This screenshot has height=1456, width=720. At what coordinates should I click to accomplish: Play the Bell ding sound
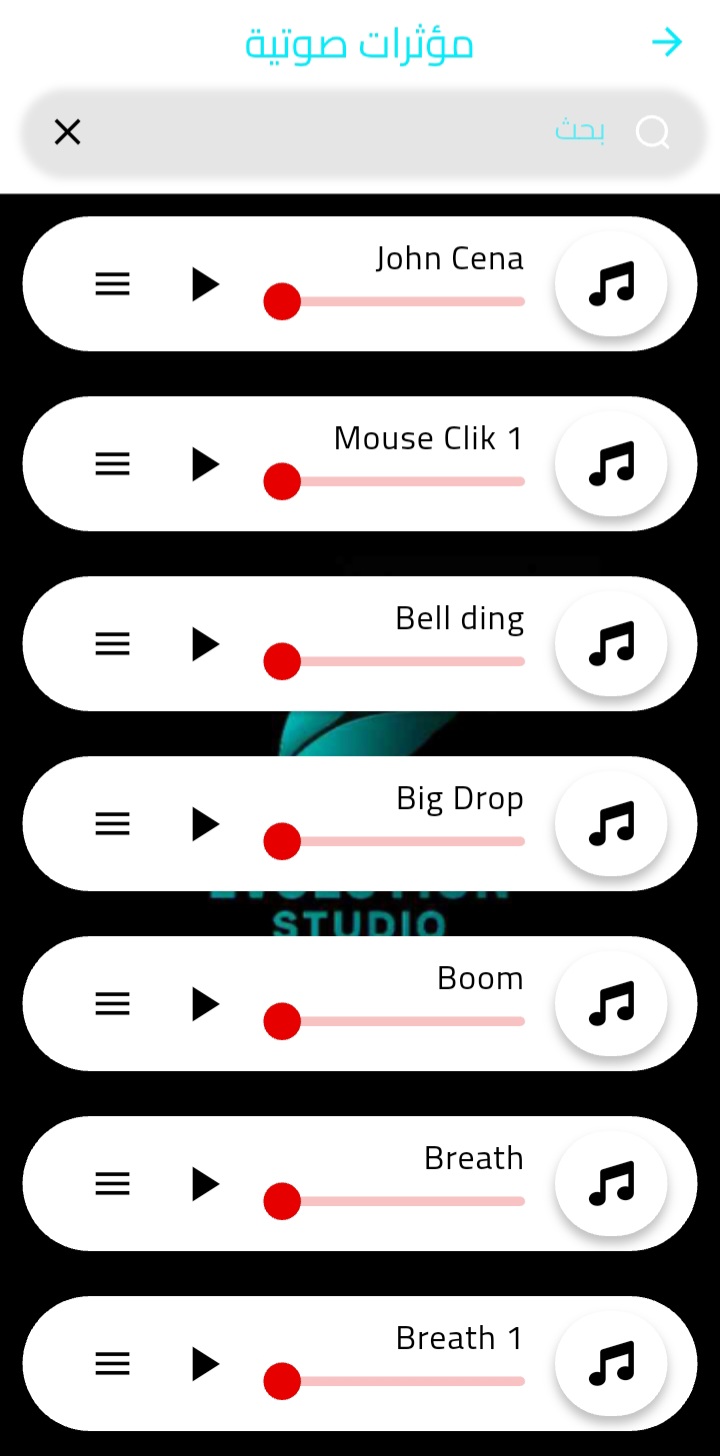pos(205,644)
